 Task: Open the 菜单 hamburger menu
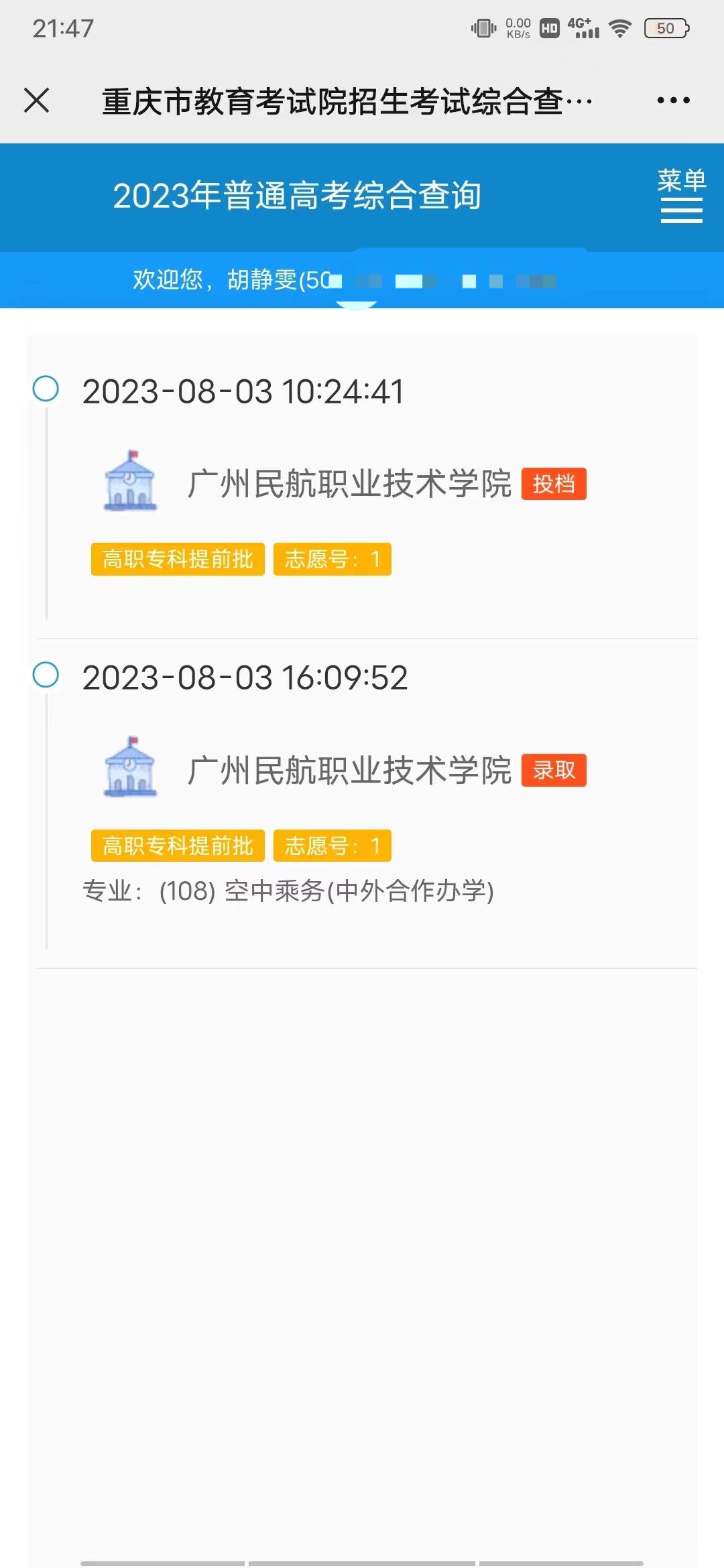[681, 195]
